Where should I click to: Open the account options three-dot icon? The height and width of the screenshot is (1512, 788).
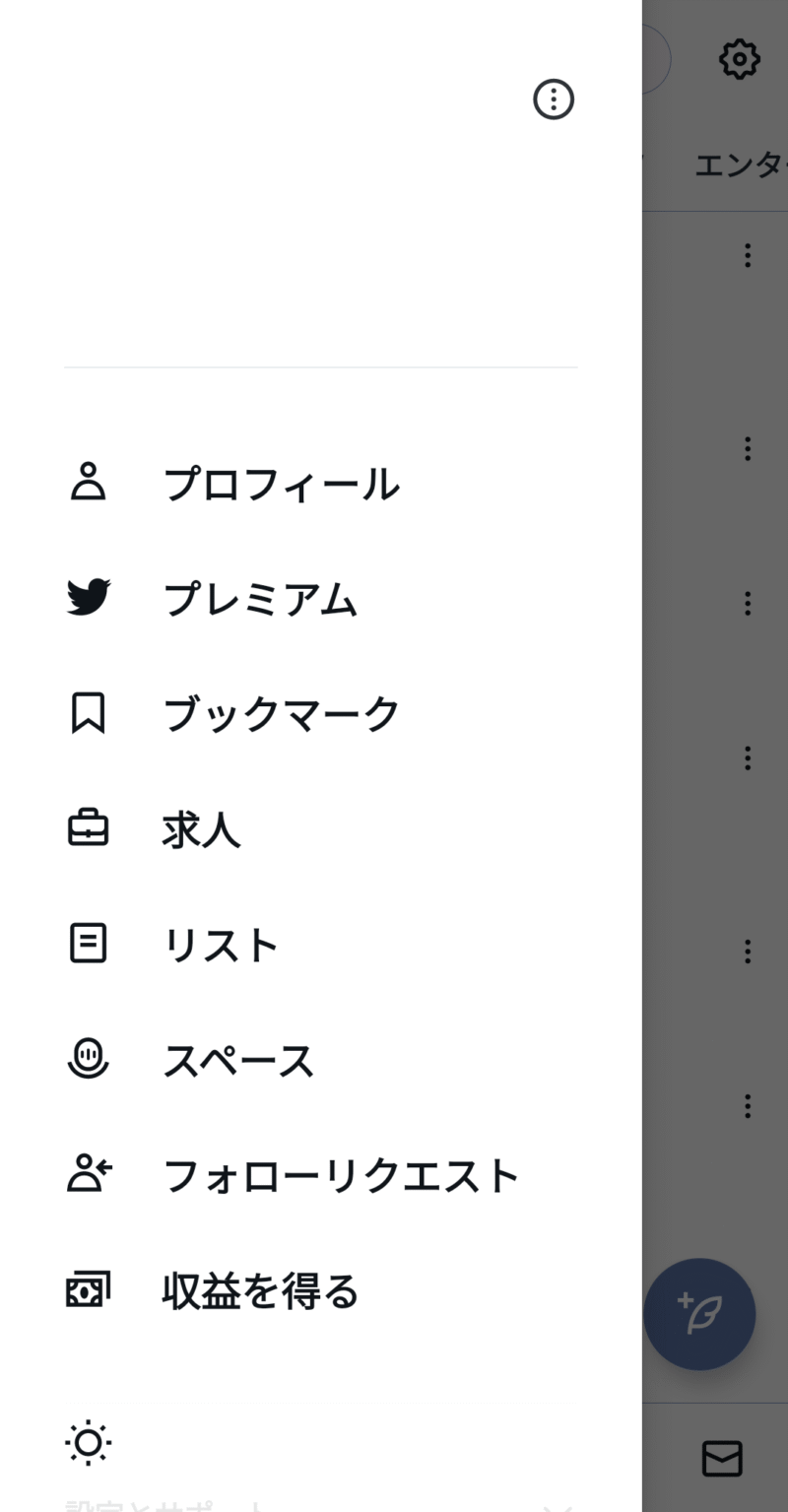[x=554, y=99]
